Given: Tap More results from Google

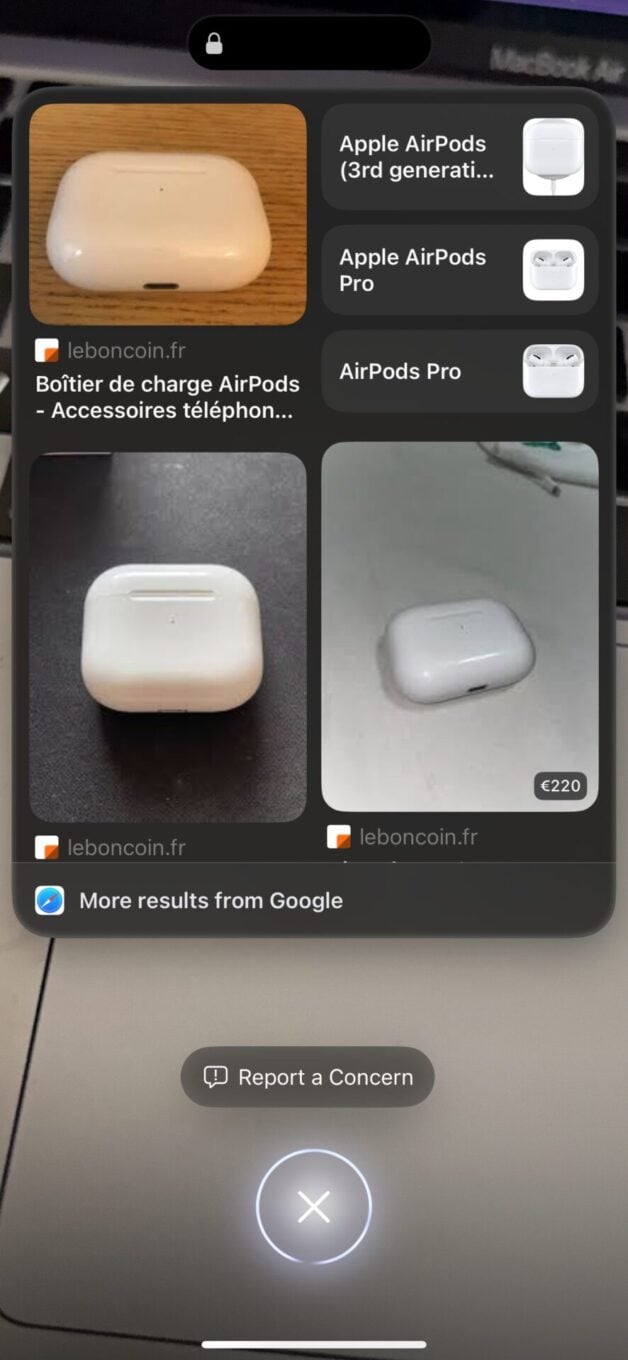Looking at the screenshot, I should click(210, 900).
